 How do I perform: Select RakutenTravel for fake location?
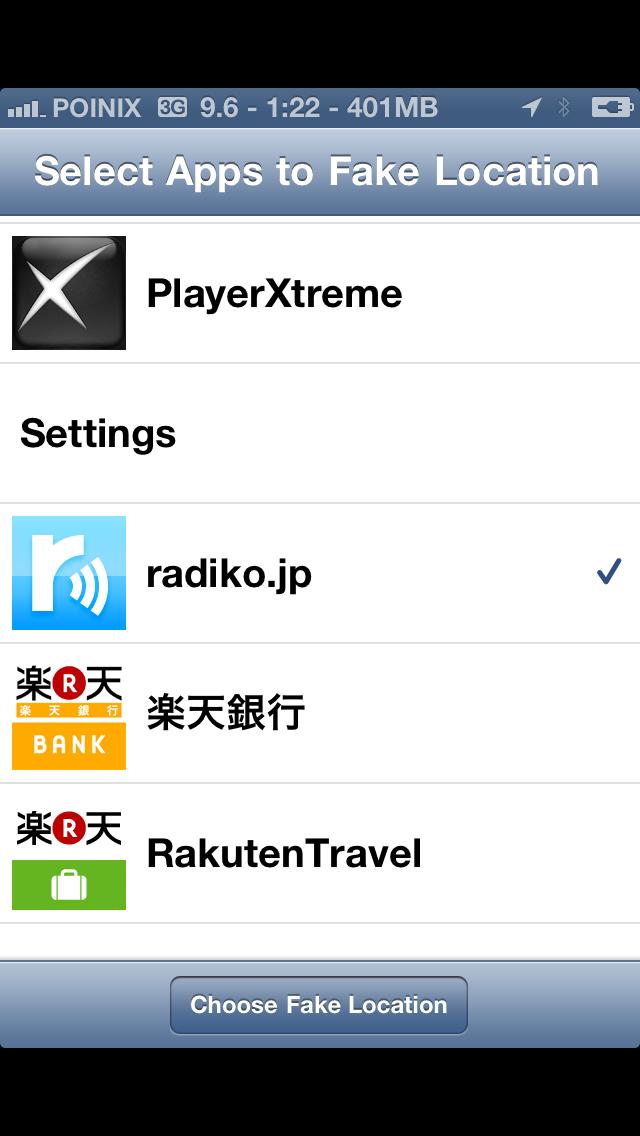pyautogui.click(x=320, y=853)
